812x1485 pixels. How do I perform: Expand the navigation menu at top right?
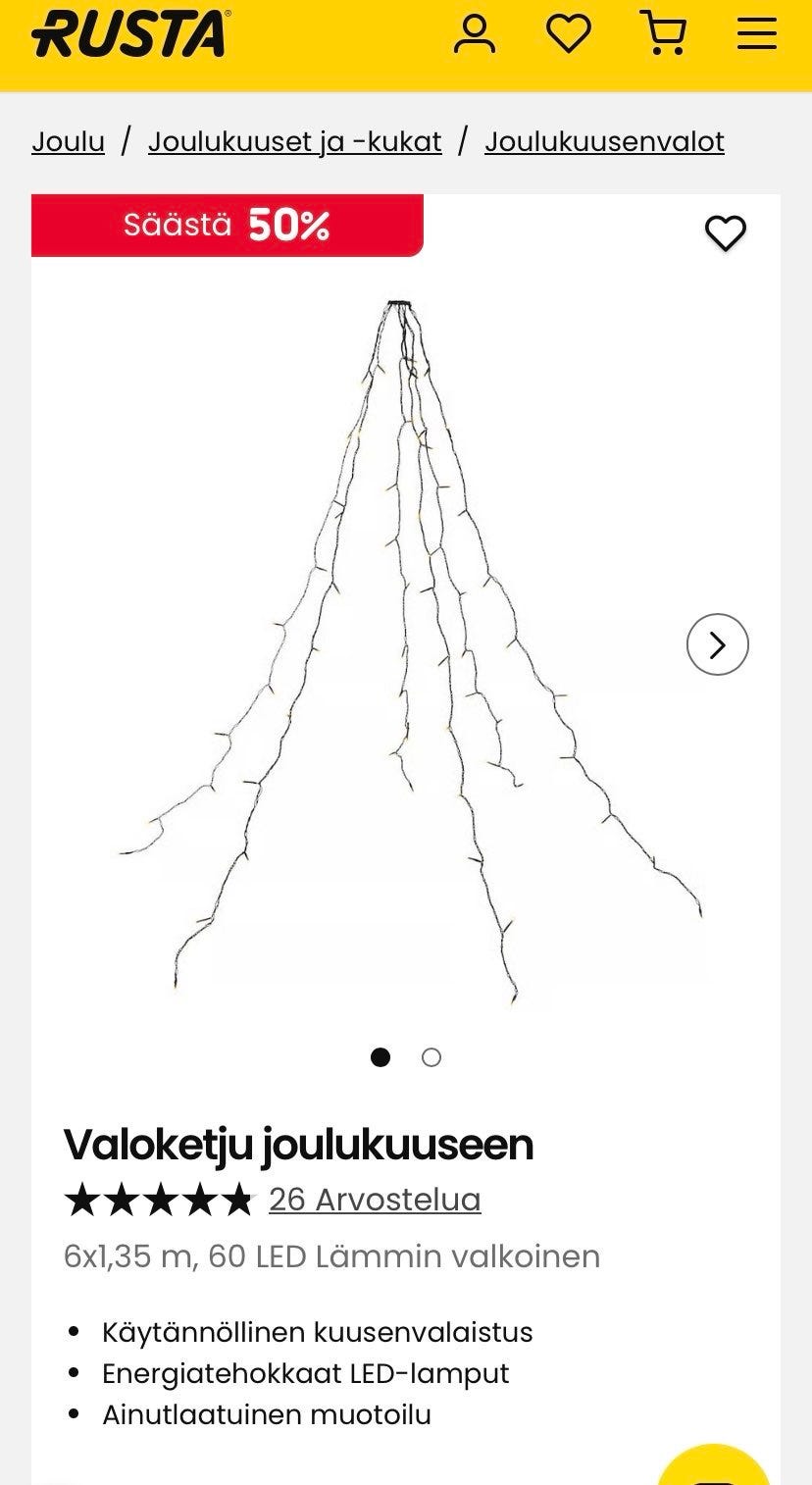[755, 33]
